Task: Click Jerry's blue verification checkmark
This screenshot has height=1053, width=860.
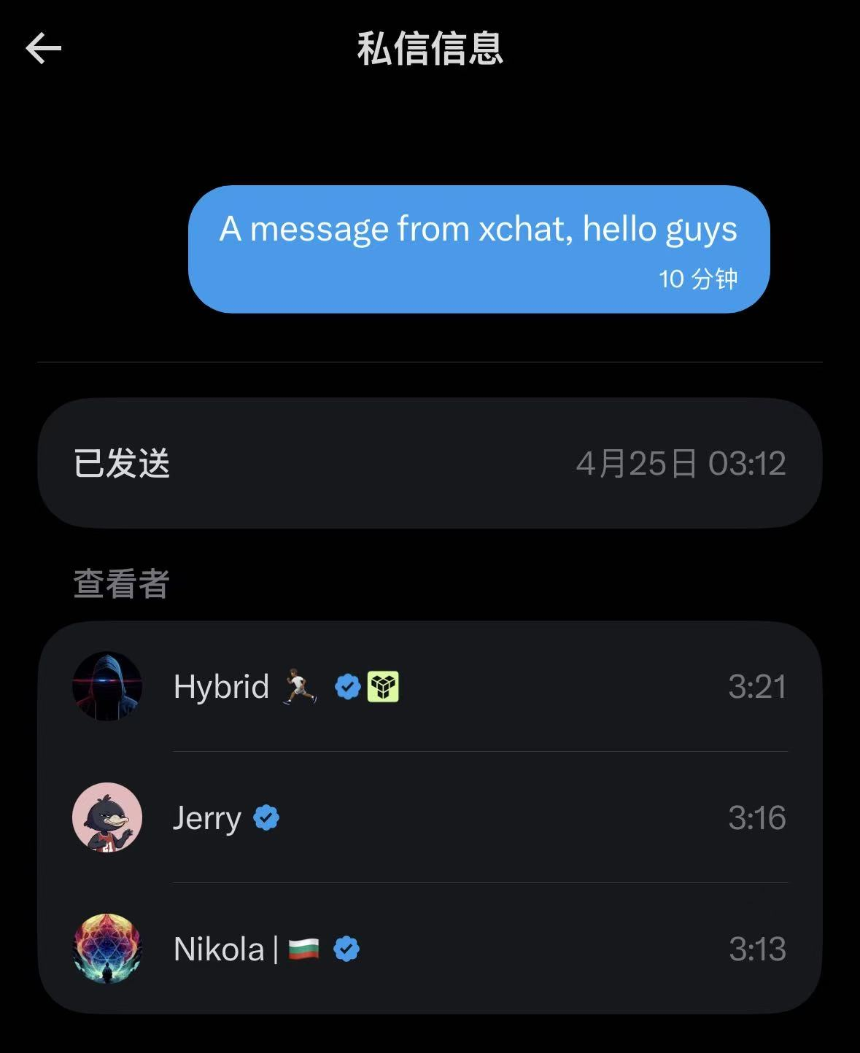Action: [x=265, y=817]
